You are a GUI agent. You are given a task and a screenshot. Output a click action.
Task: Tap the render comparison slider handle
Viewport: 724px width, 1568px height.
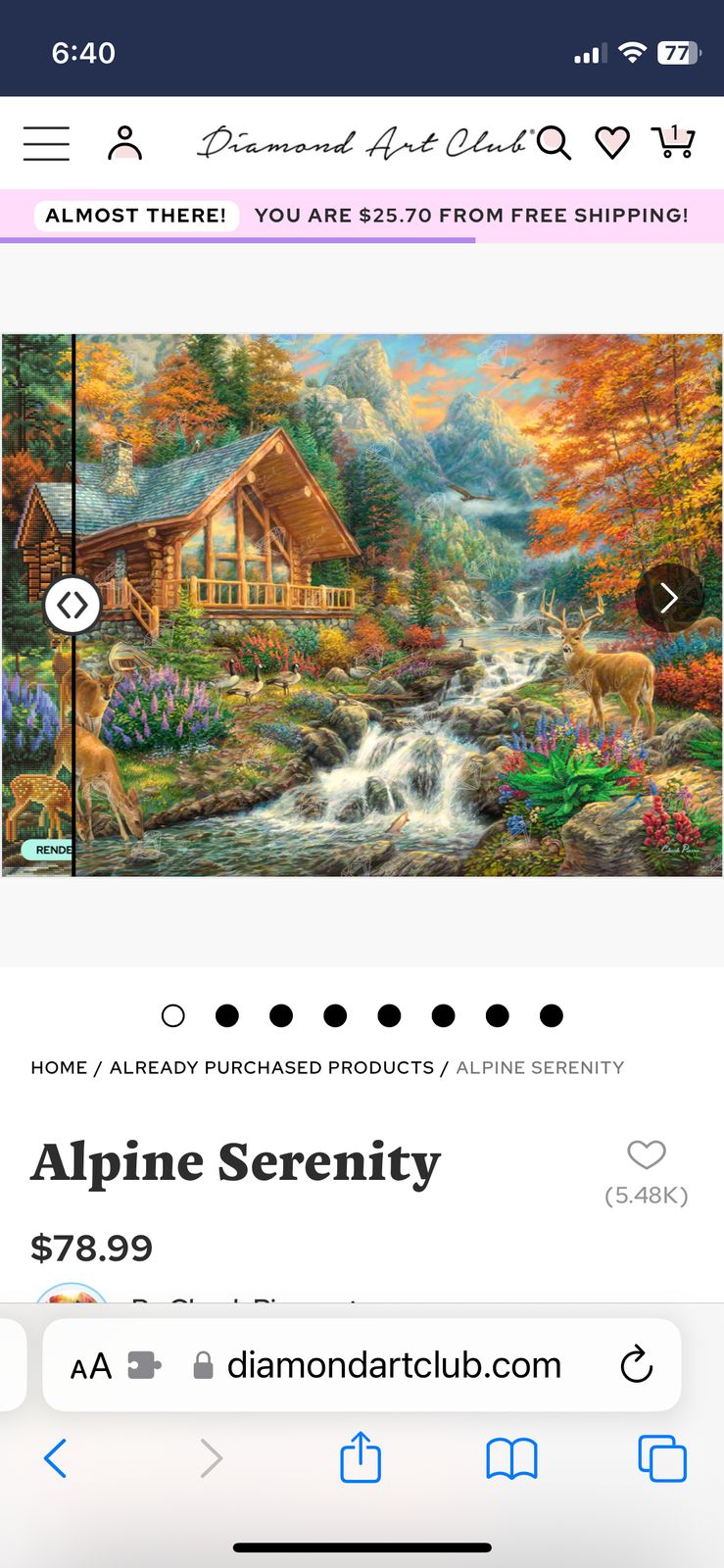pos(72,605)
